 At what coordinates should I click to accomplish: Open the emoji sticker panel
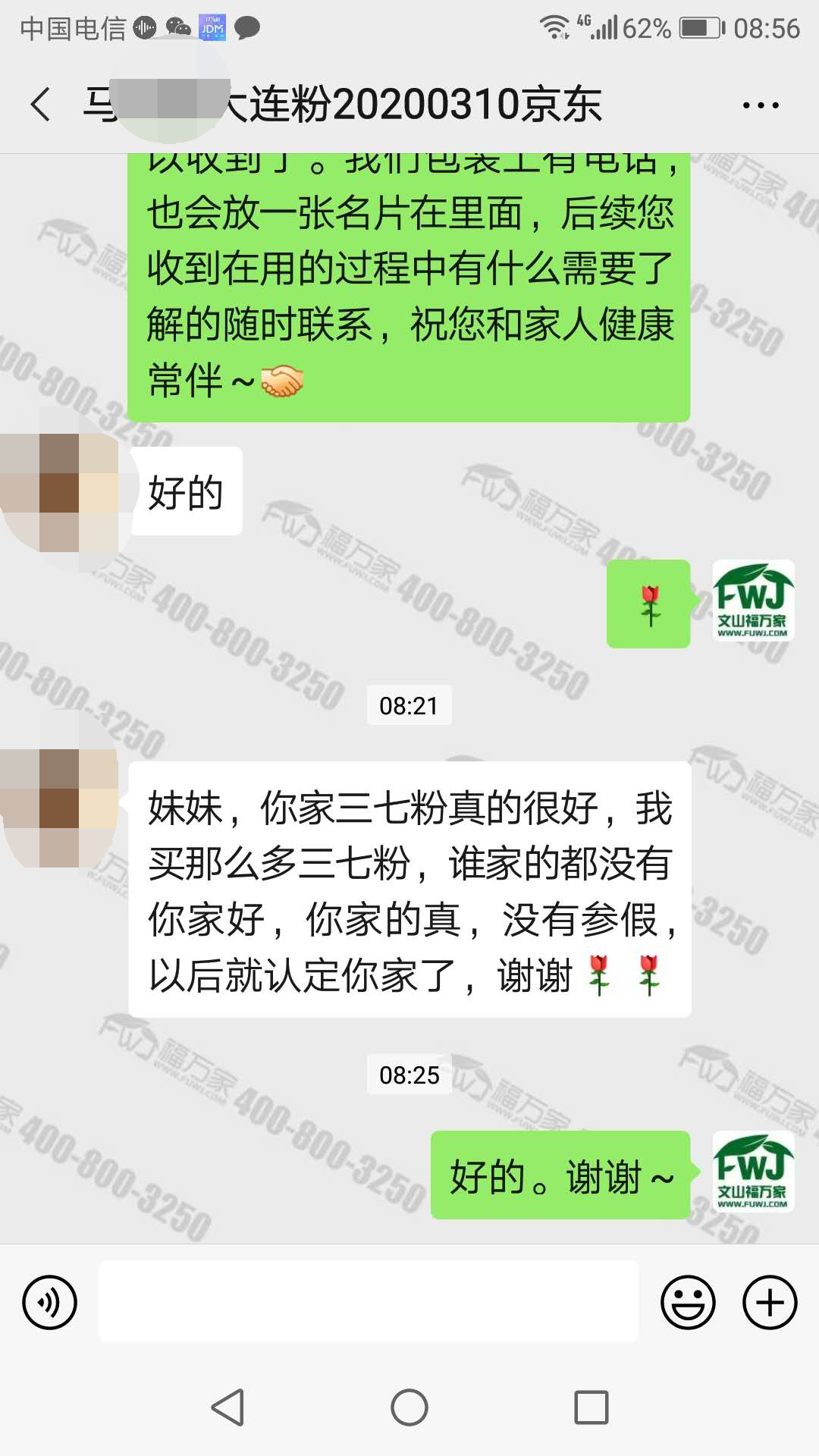(x=688, y=1303)
